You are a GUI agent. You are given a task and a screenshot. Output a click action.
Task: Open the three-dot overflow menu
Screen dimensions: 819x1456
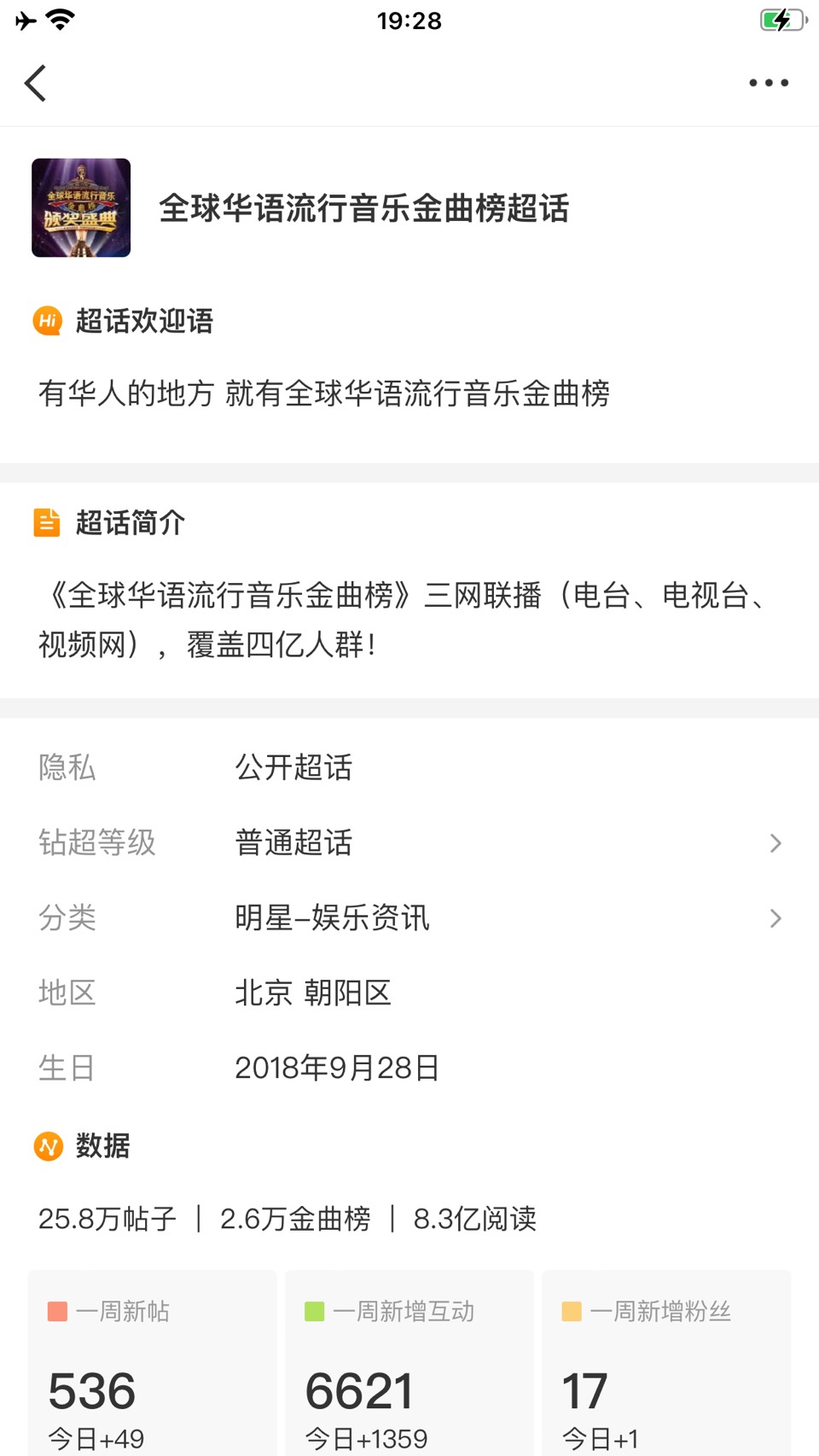point(768,83)
